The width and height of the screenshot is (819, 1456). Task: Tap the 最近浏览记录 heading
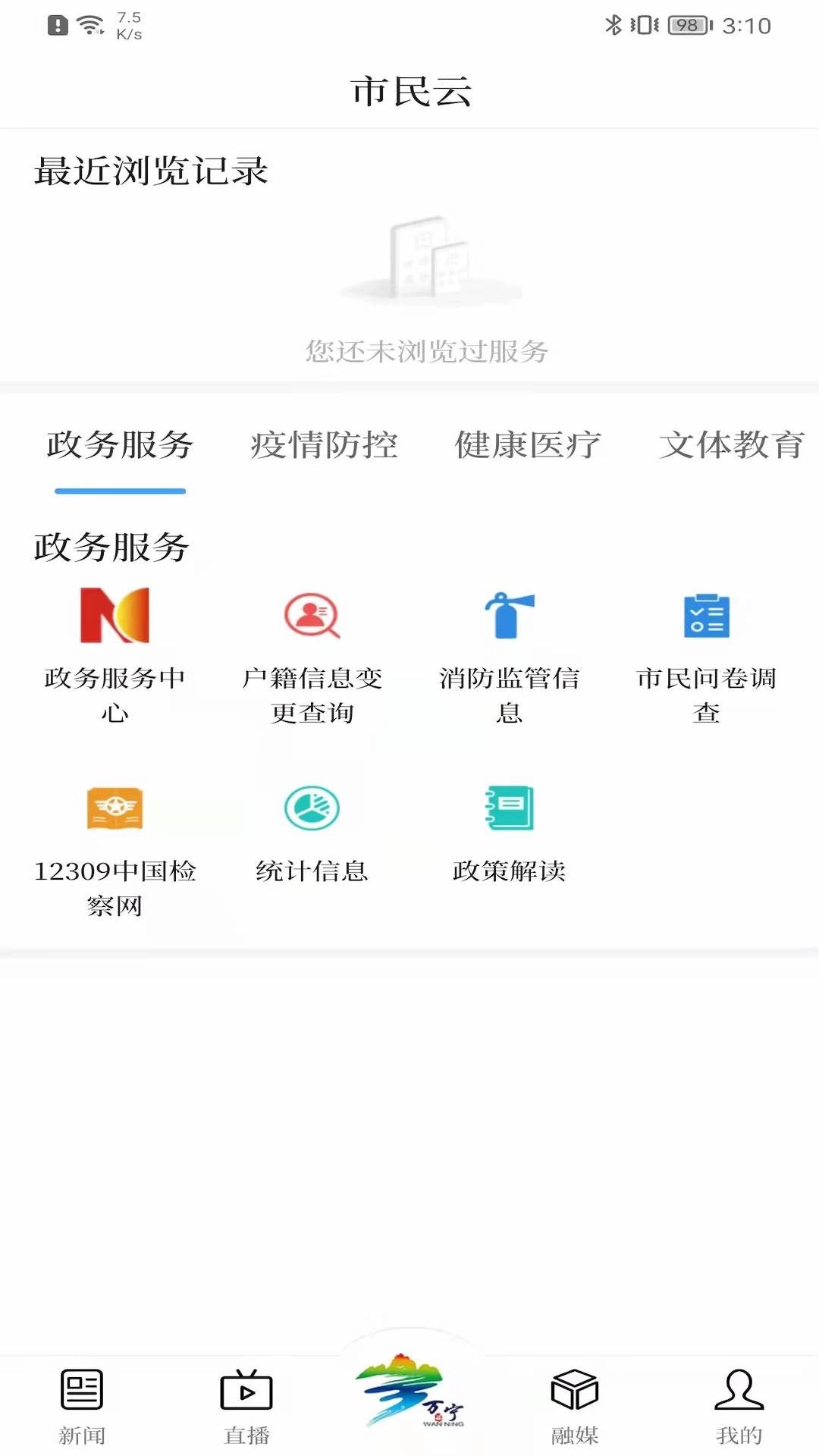(x=150, y=171)
